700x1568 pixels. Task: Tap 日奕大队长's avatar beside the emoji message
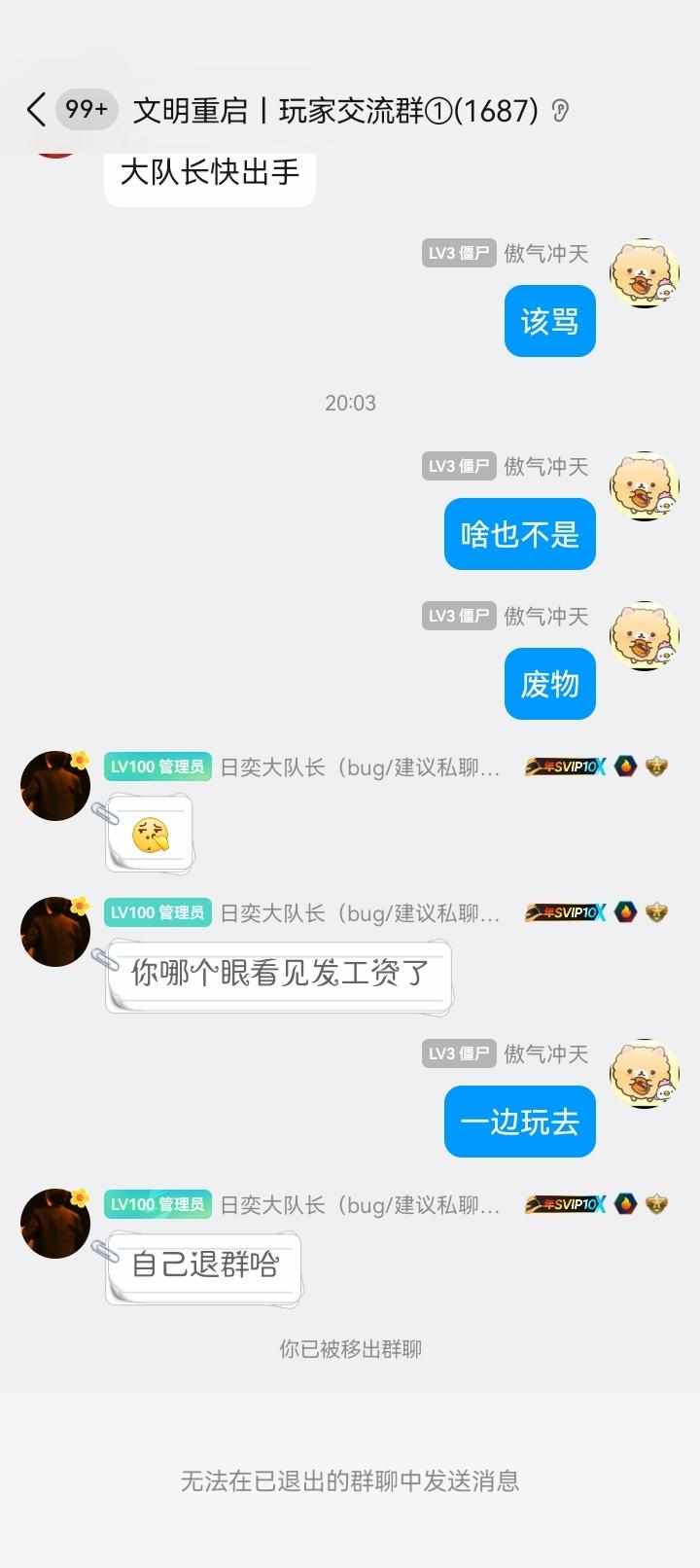[55, 785]
